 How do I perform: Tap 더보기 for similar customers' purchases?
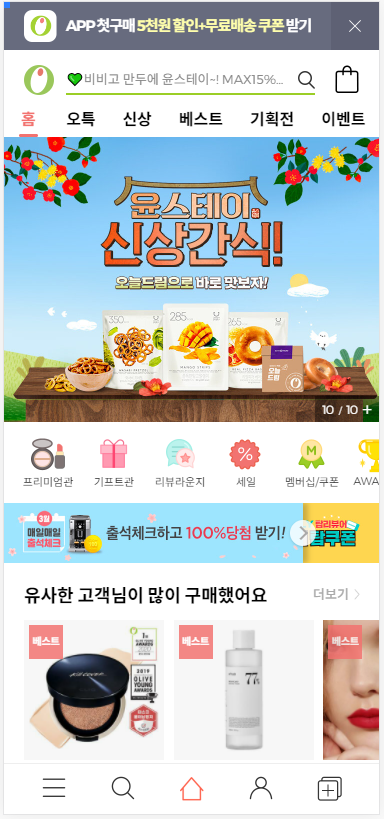point(336,594)
